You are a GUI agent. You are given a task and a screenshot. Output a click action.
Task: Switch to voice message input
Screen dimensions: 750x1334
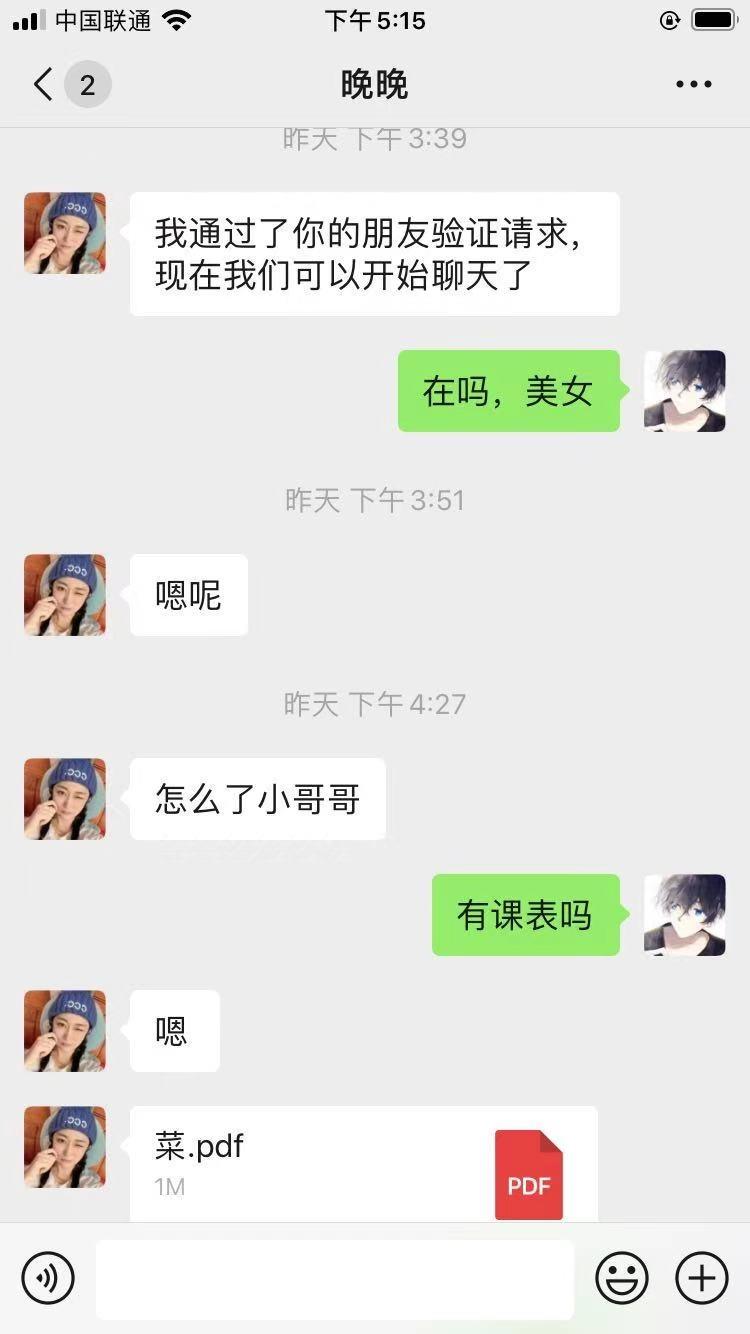[x=48, y=1278]
